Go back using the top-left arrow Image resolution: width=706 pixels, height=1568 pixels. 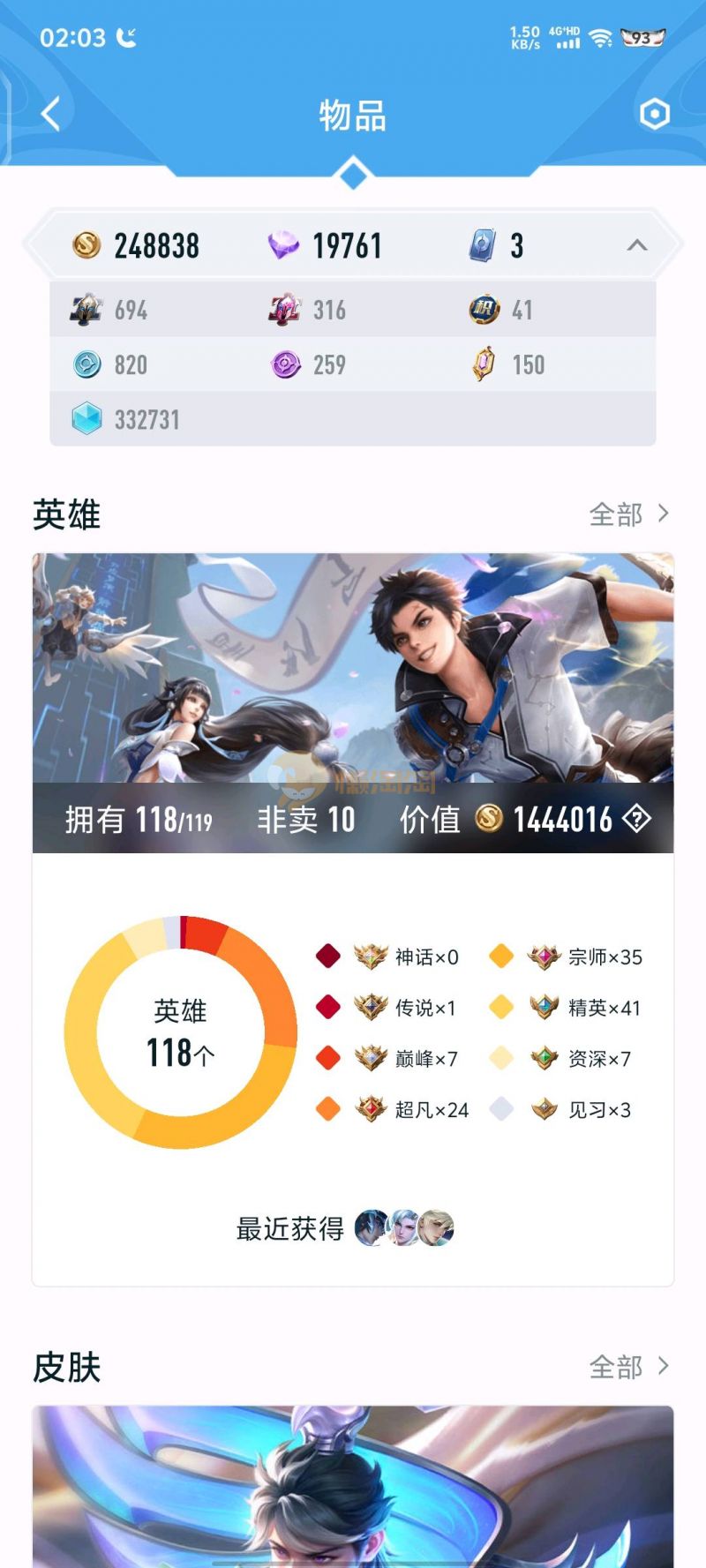[51, 114]
